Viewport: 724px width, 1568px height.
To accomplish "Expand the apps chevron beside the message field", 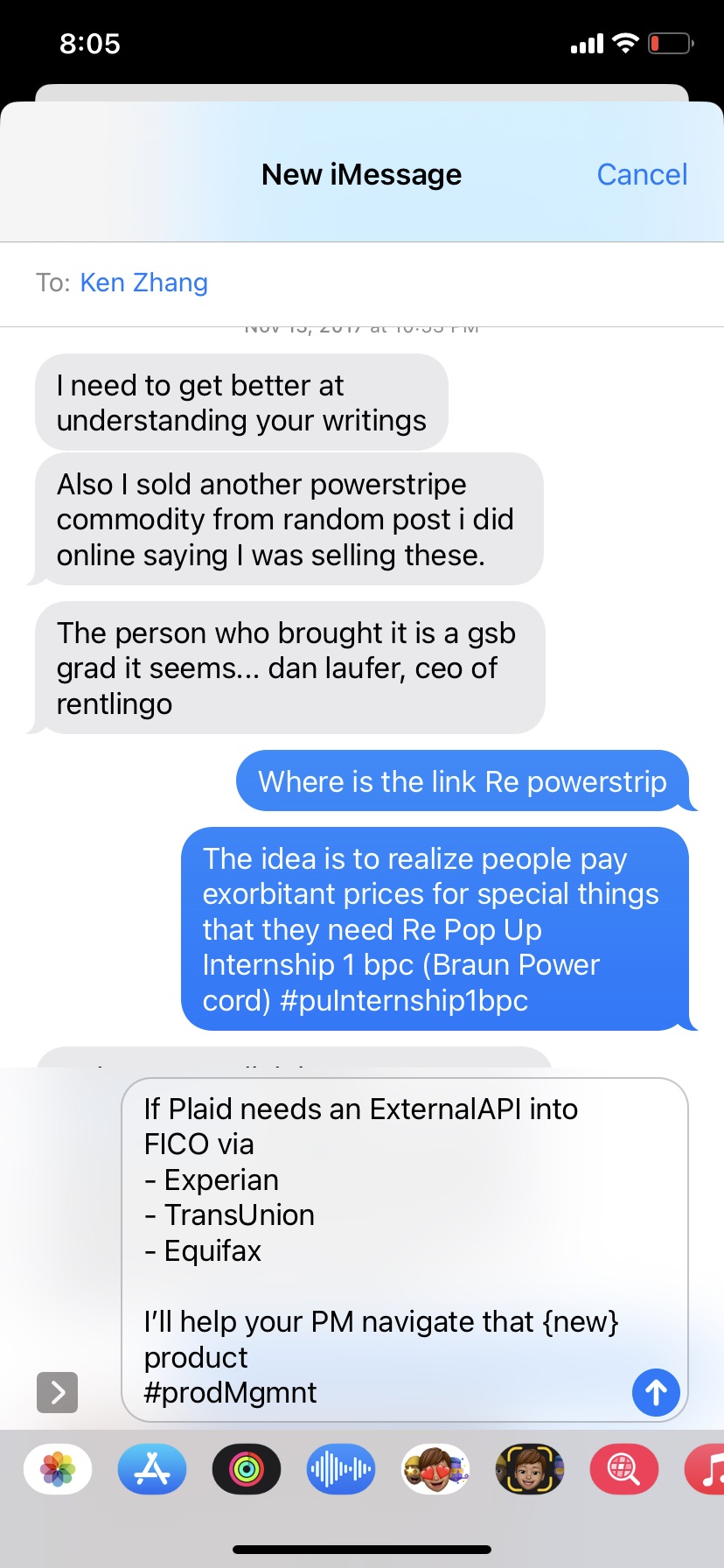I will click(x=57, y=1392).
